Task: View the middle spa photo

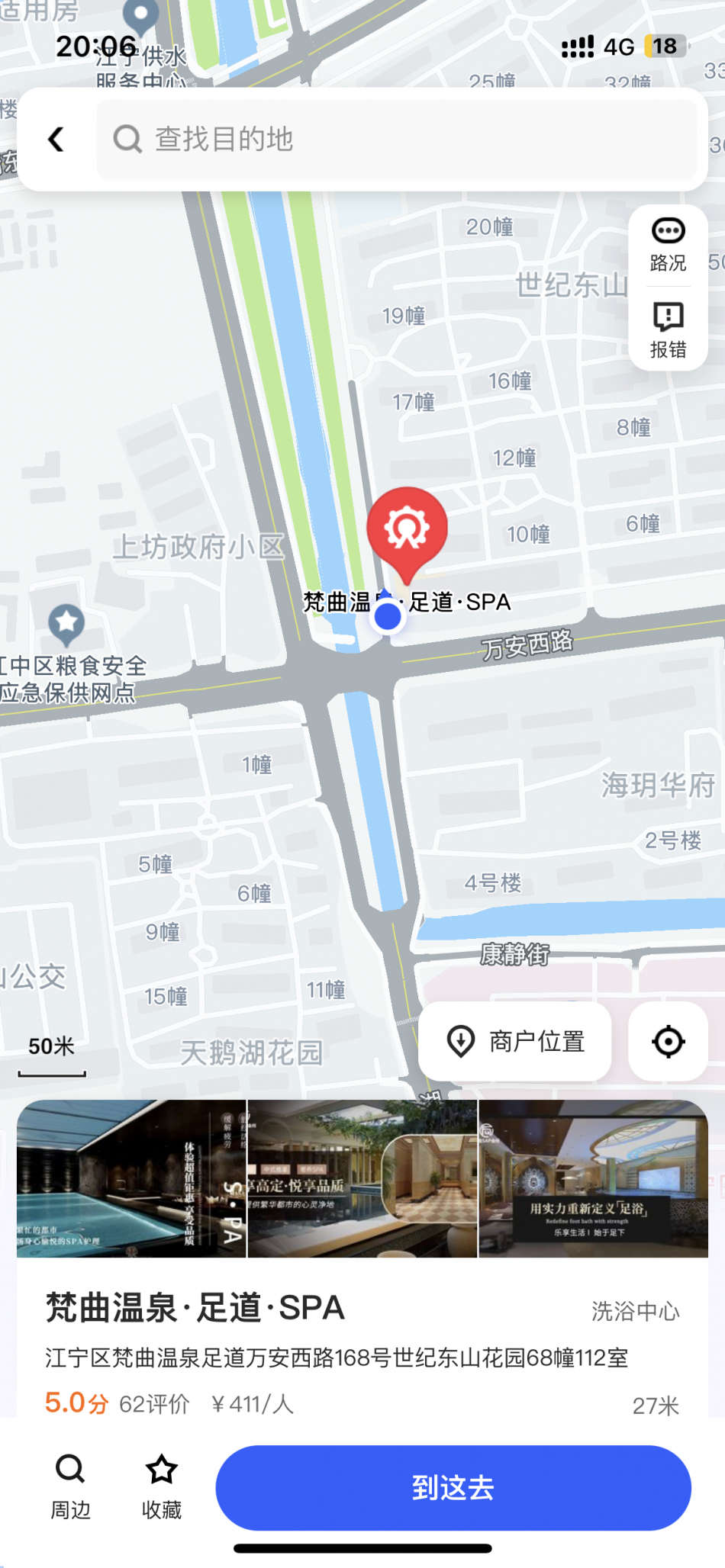Action: [x=362, y=1178]
